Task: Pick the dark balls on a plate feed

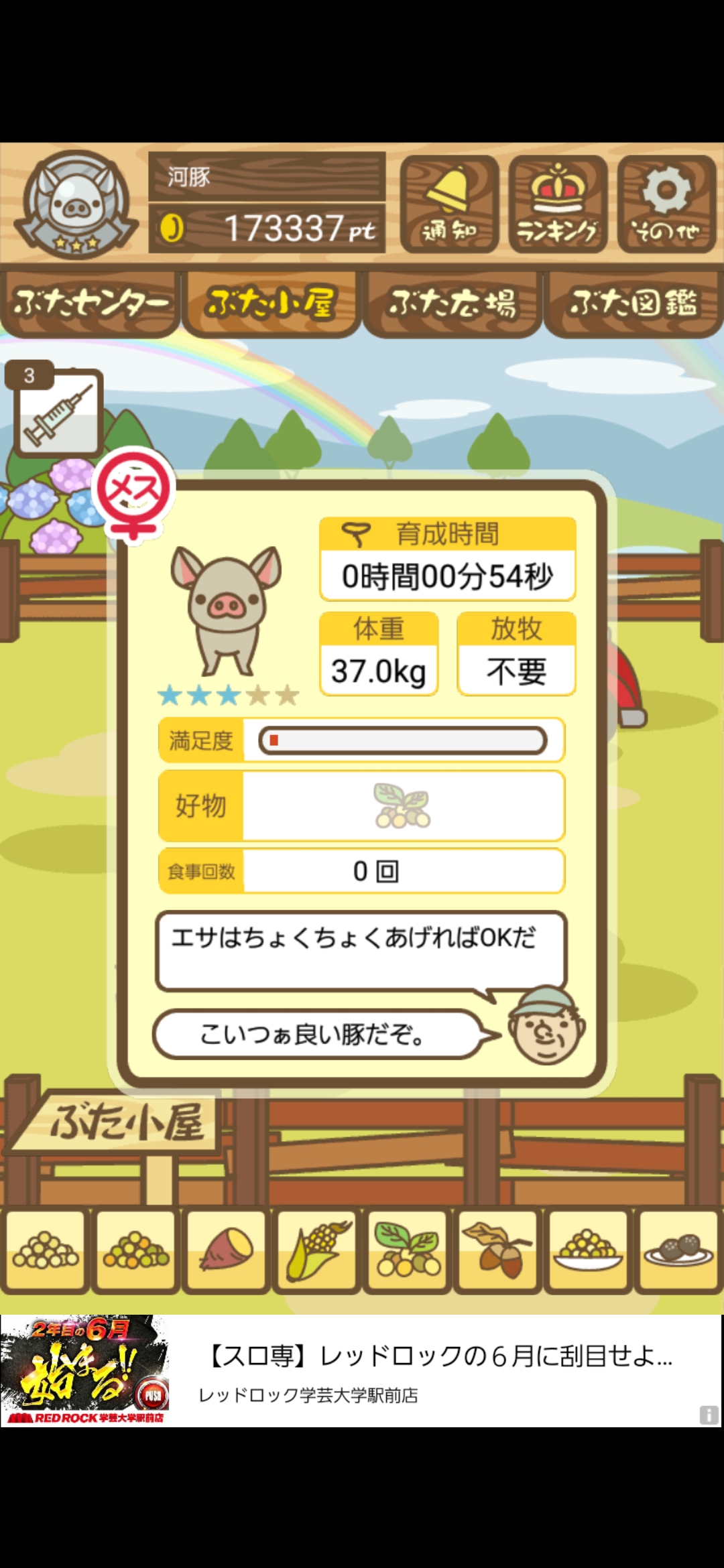Action: (678, 1250)
